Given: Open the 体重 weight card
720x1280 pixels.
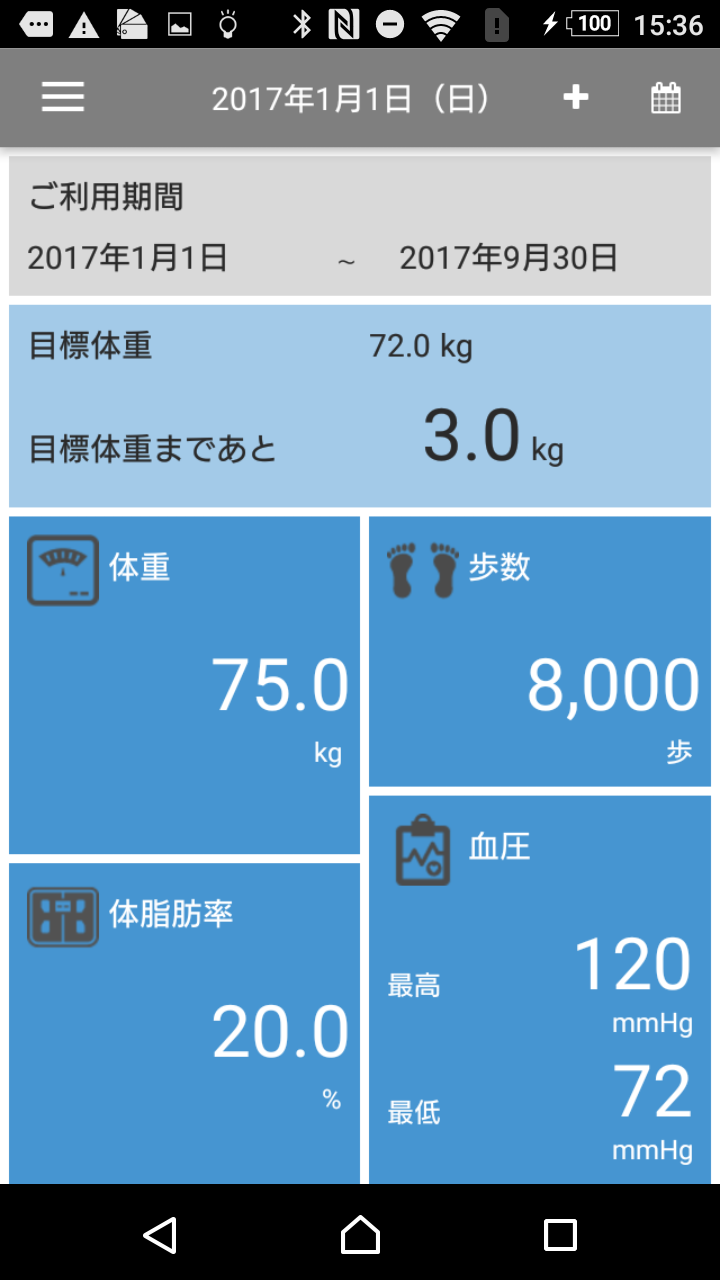Looking at the screenshot, I should 184,685.
